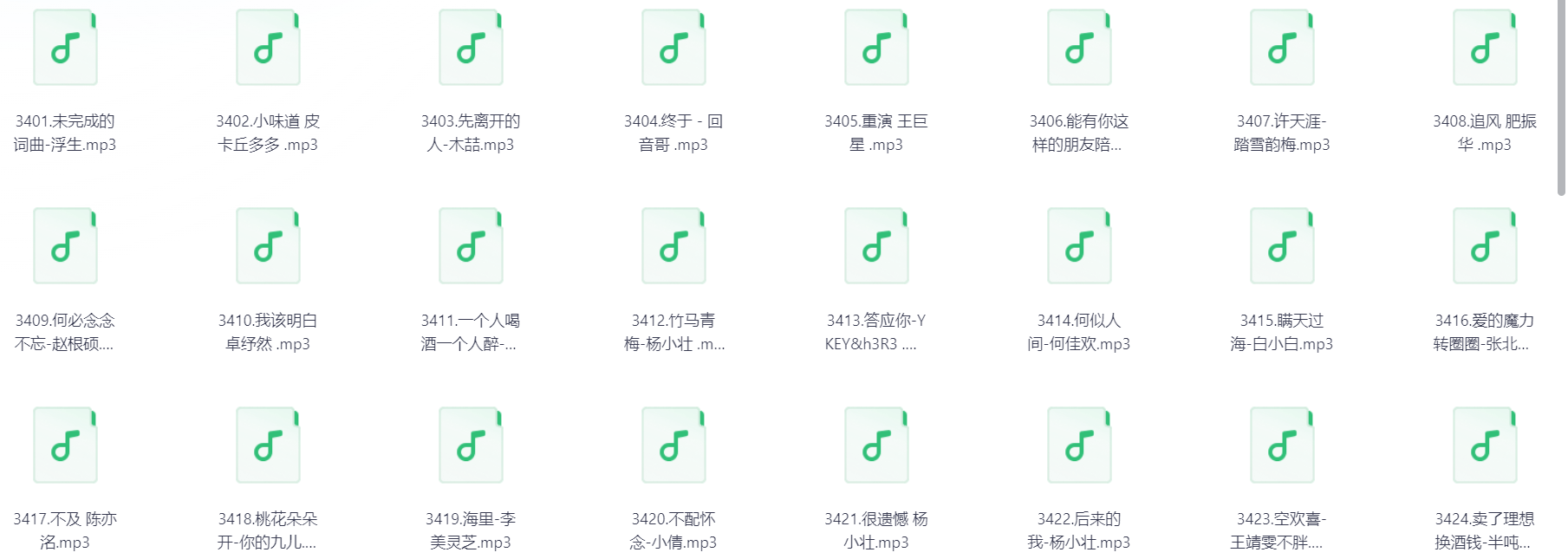Open 3422.后来的我-杨小壮.mp3
1568x559 pixels.
tap(1079, 445)
